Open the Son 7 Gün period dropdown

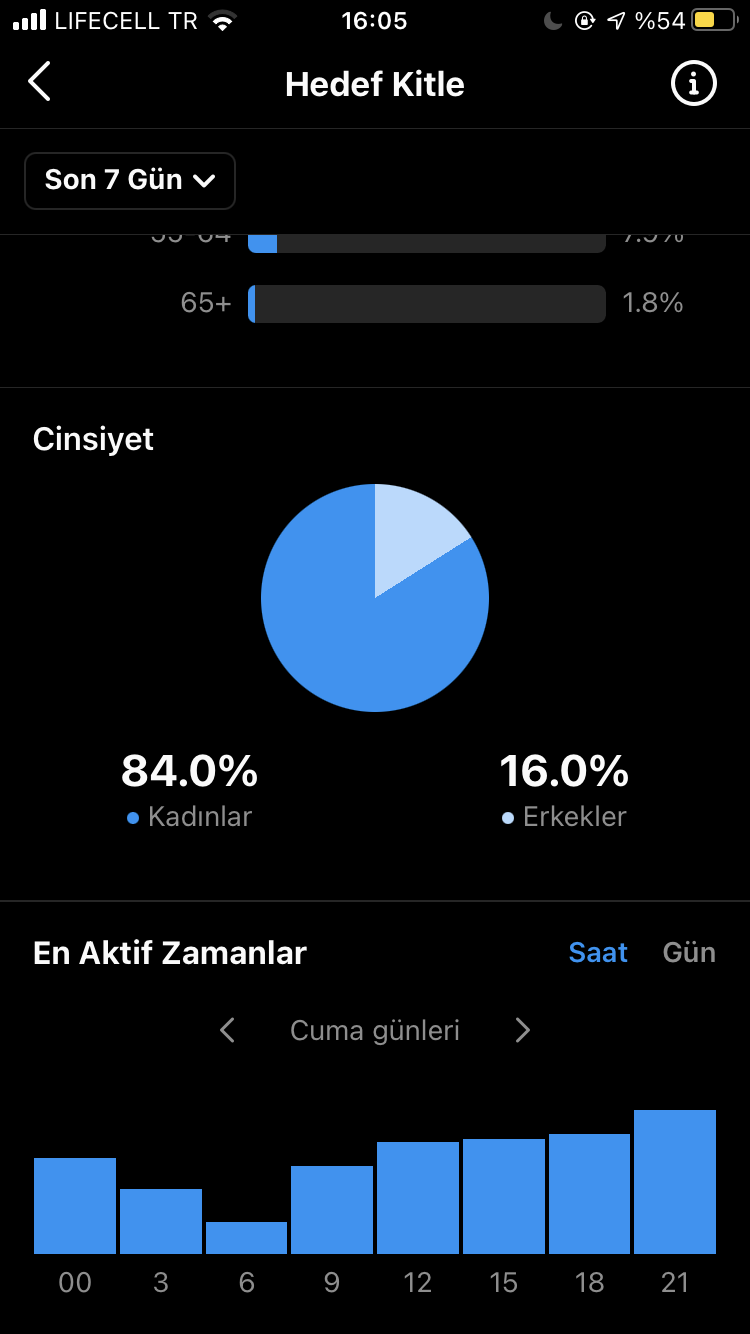130,181
